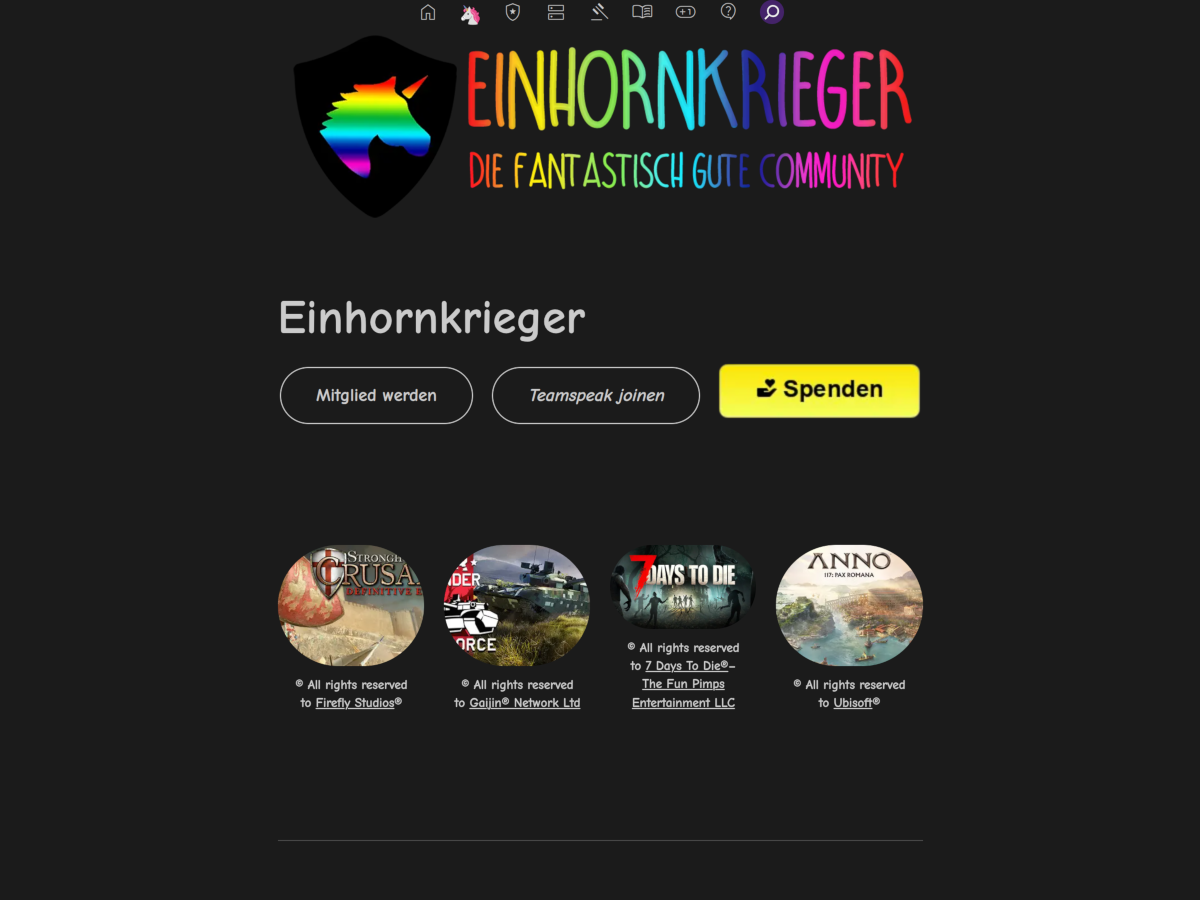Follow the Firefly Studios link
Viewport: 1200px width, 900px height.
[355, 703]
